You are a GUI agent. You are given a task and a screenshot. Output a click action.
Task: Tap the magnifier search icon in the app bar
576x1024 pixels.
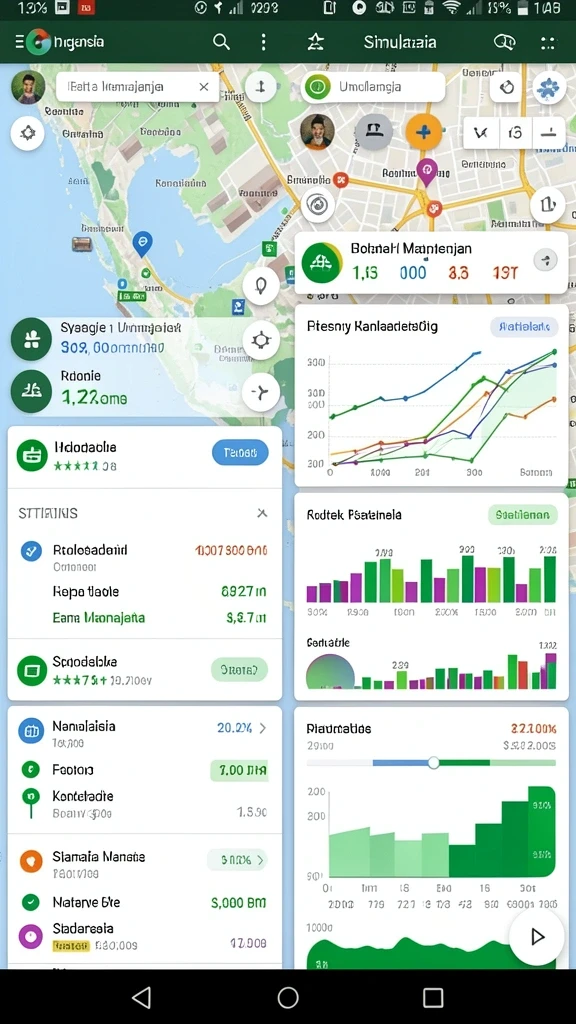click(221, 42)
